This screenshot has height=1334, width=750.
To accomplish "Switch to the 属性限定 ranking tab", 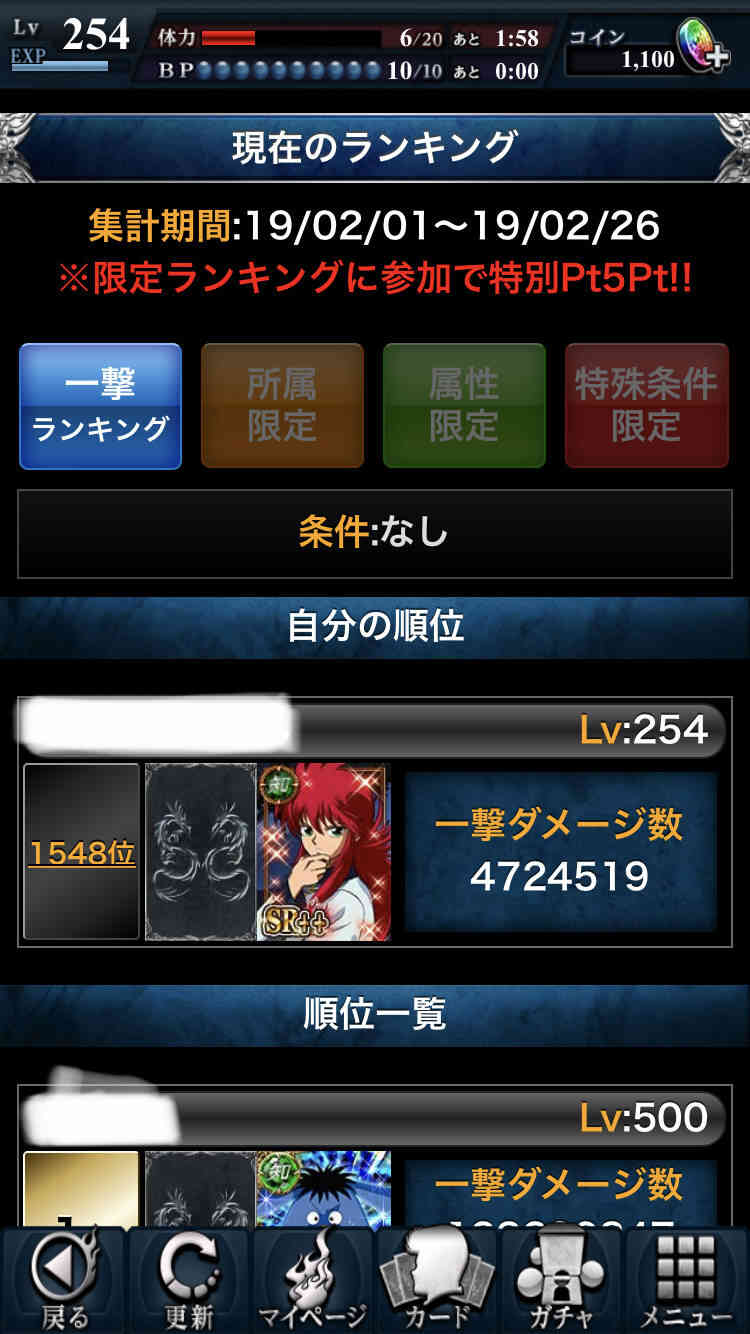I will coord(464,406).
